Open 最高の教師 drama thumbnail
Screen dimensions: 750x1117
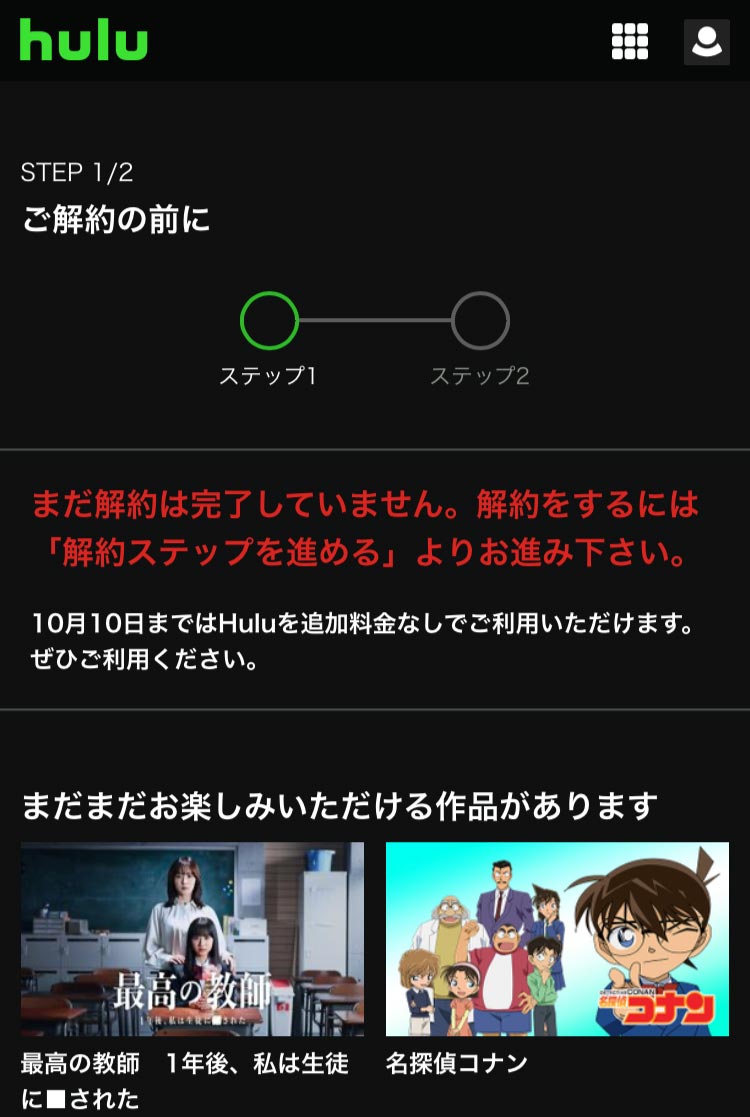tap(192, 938)
